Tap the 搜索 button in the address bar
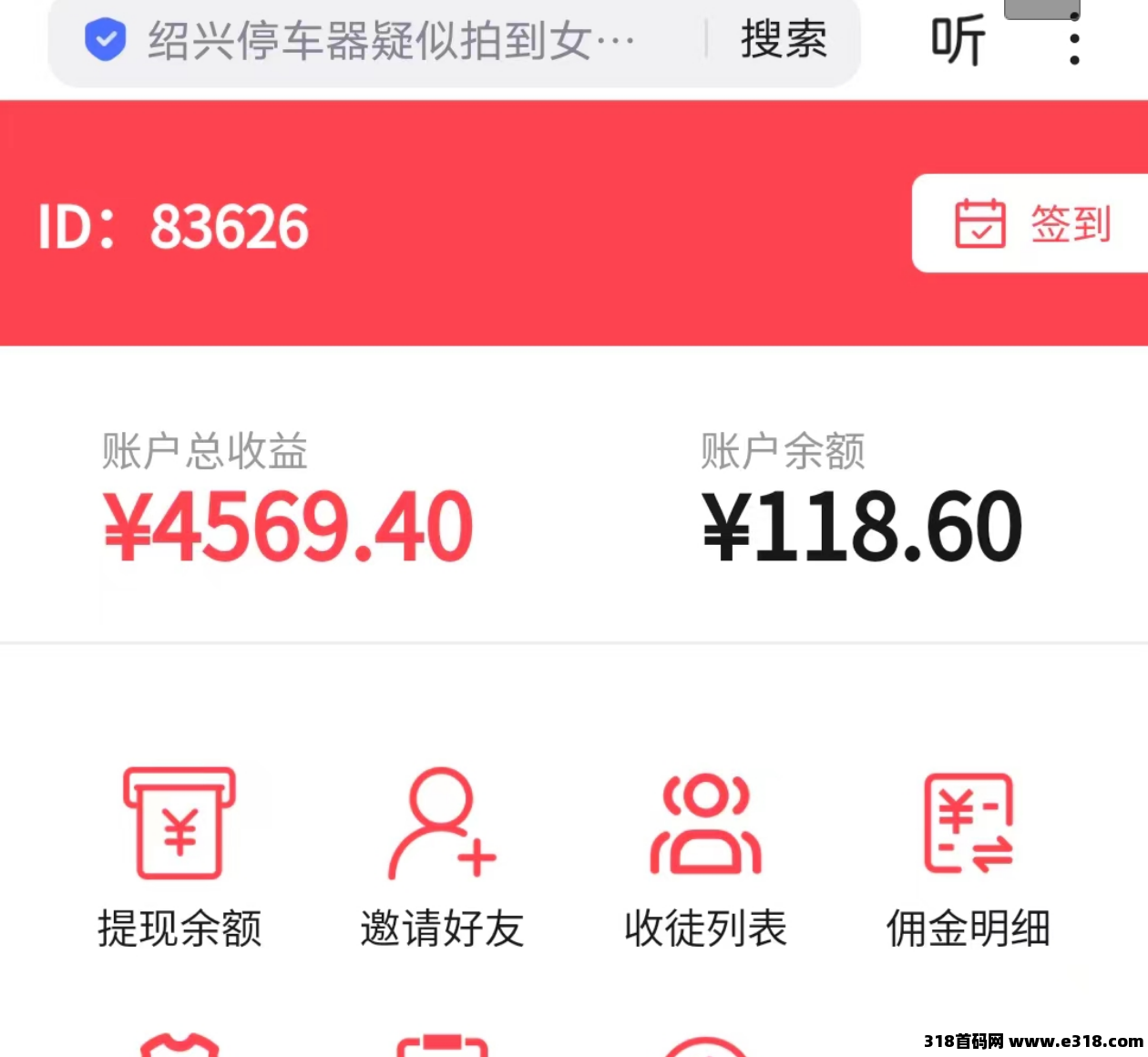1148x1057 pixels. (x=784, y=40)
